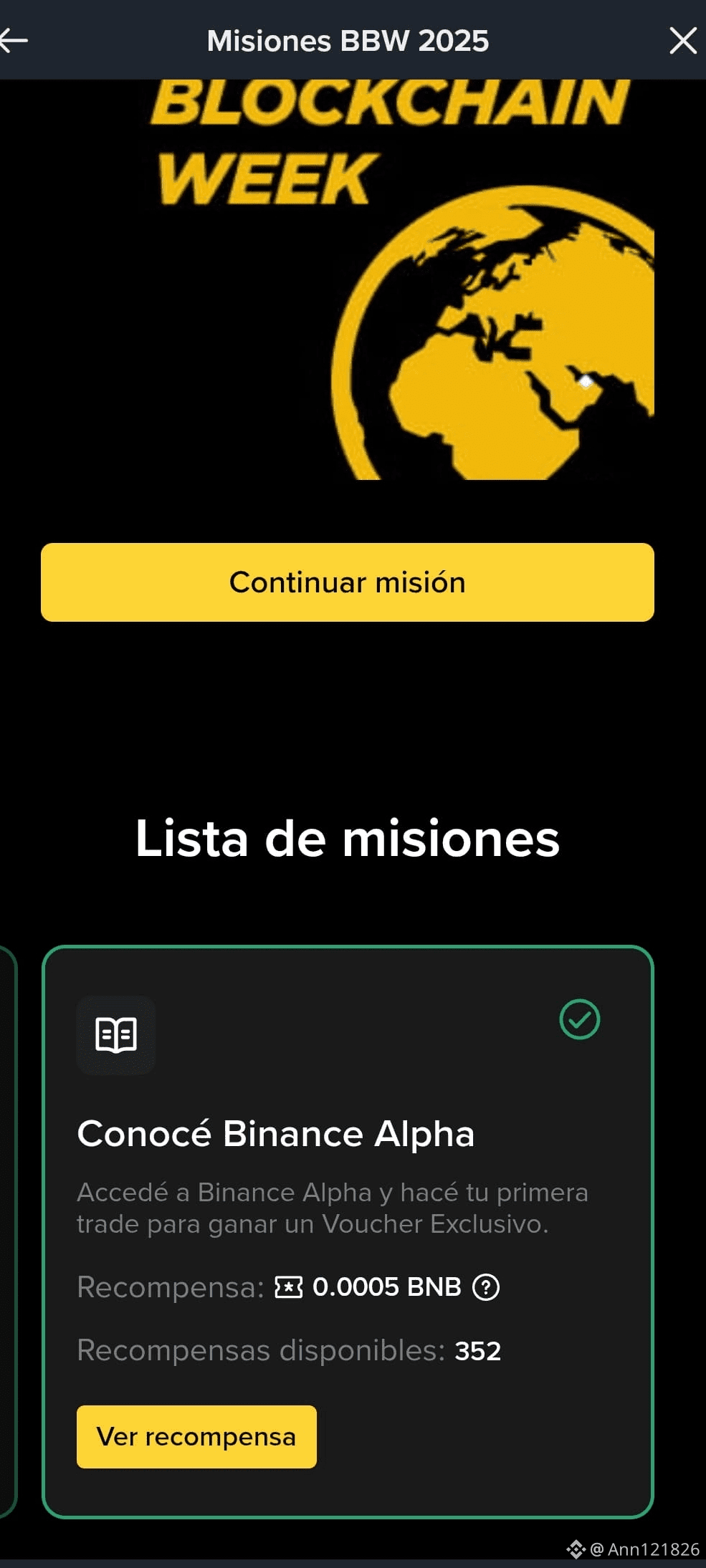Tap the available rewards count 352
Viewport: 706px width, 1568px height.
click(478, 1351)
